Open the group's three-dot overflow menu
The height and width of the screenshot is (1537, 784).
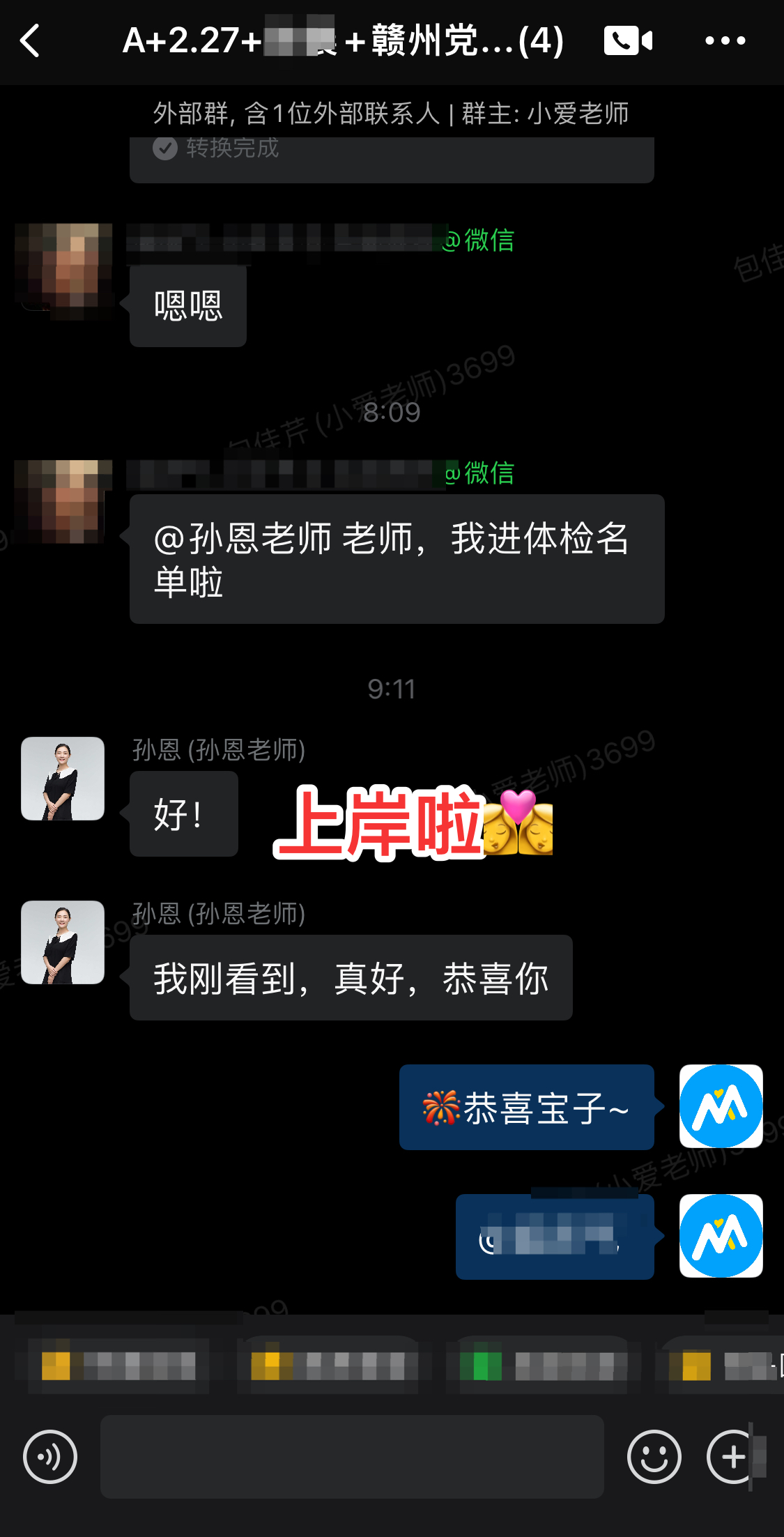coord(725,40)
